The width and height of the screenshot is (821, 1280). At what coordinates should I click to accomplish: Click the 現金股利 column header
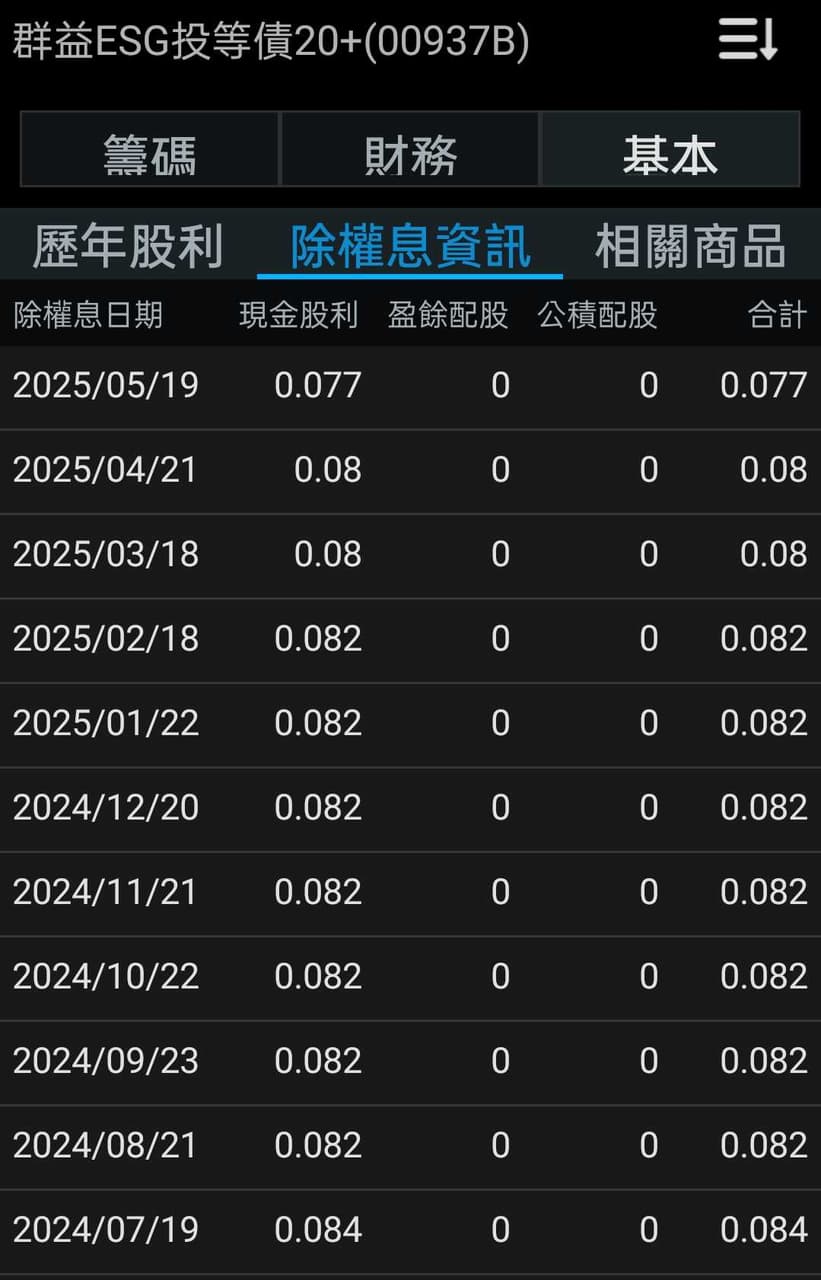(300, 313)
